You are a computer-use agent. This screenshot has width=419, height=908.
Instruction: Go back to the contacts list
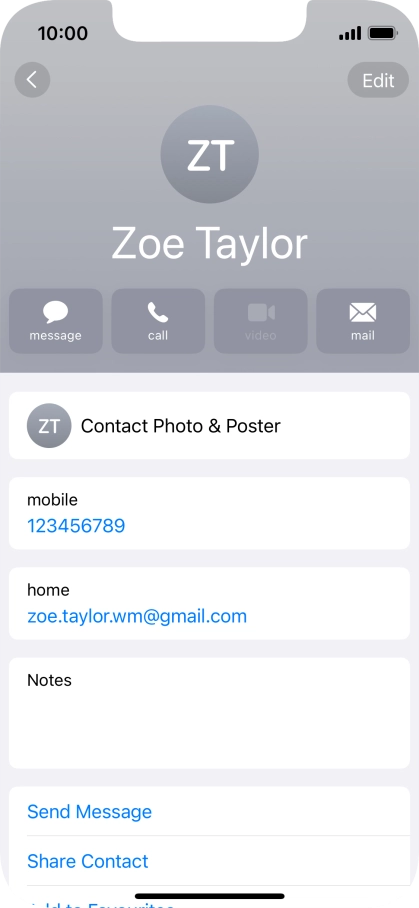click(32, 80)
